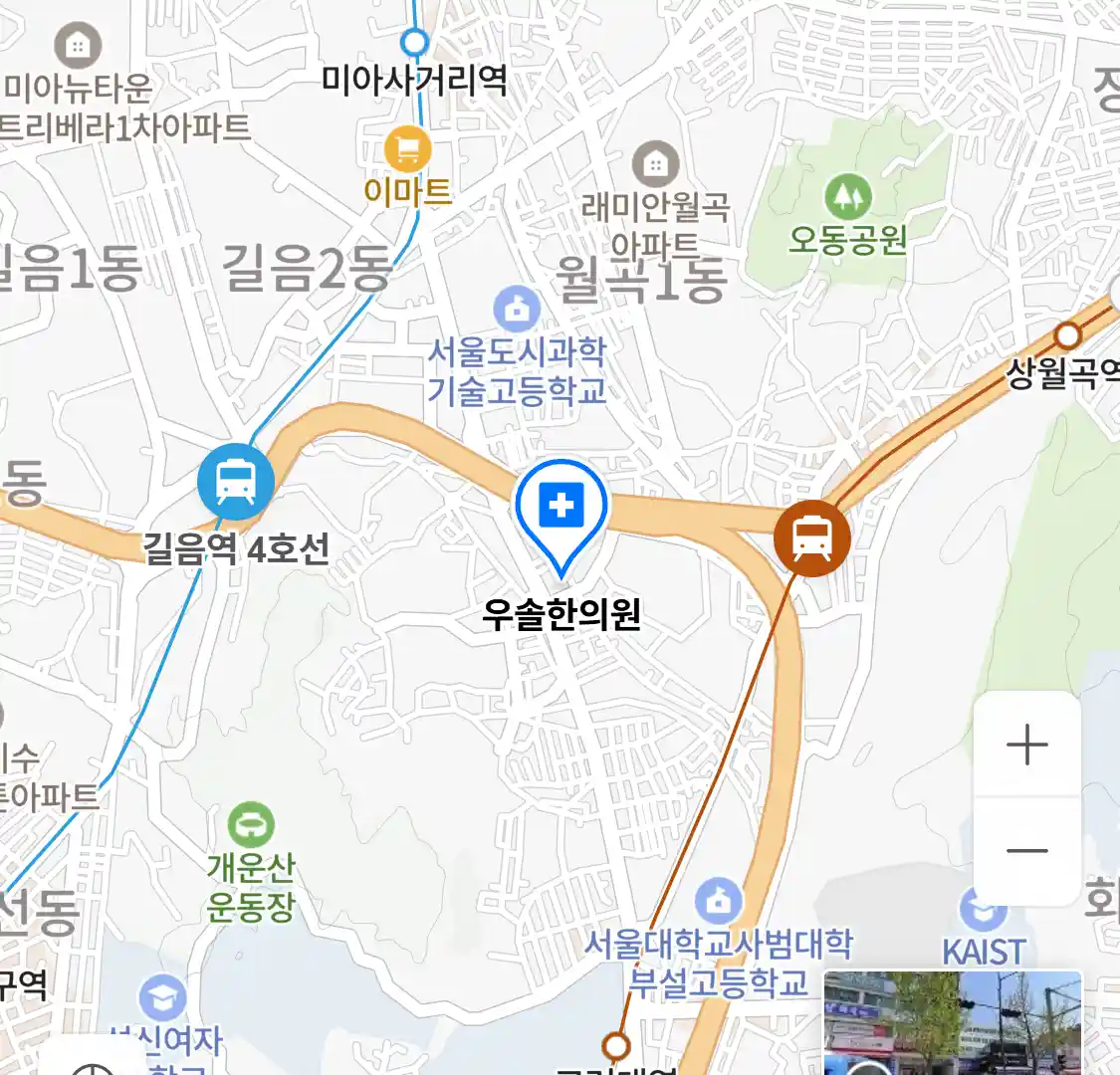Select the 서울도시과학기술고등학교 school marker
The image size is (1120, 1075).
pyautogui.click(x=517, y=310)
